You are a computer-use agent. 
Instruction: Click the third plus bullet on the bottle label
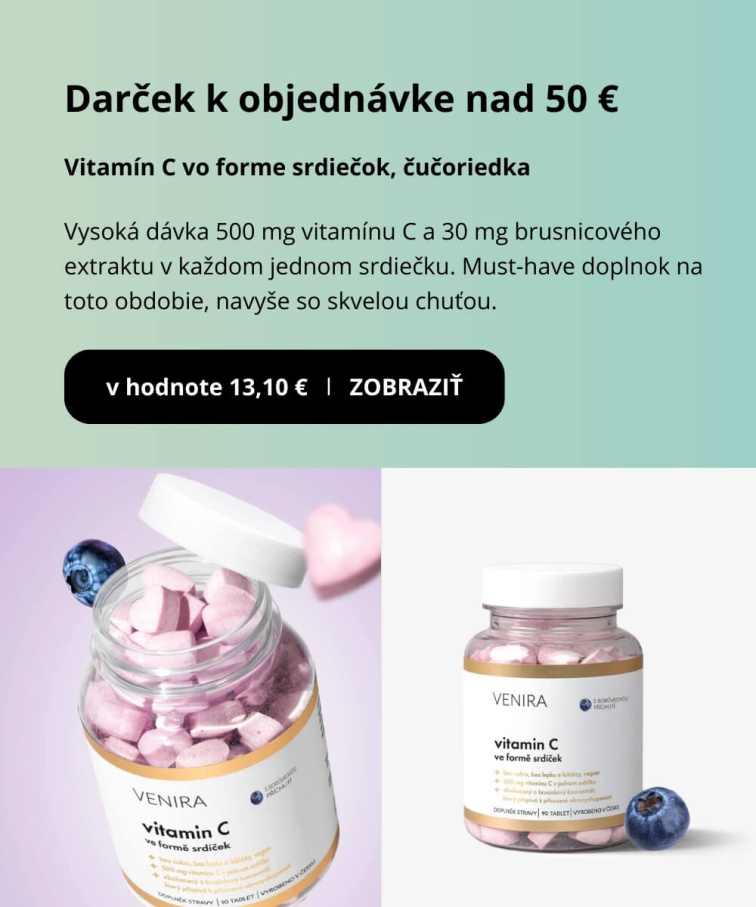(496, 791)
